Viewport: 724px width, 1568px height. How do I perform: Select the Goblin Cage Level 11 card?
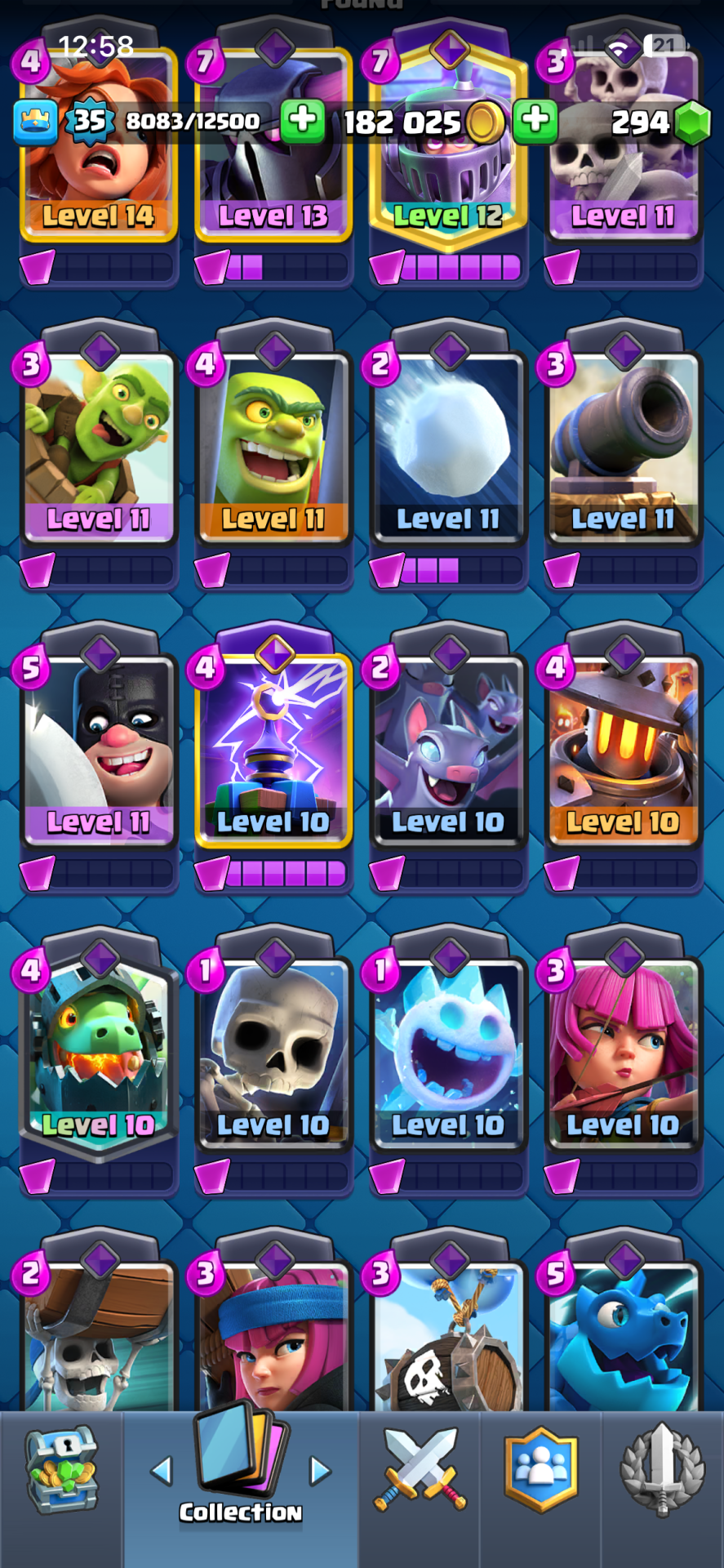273,449
